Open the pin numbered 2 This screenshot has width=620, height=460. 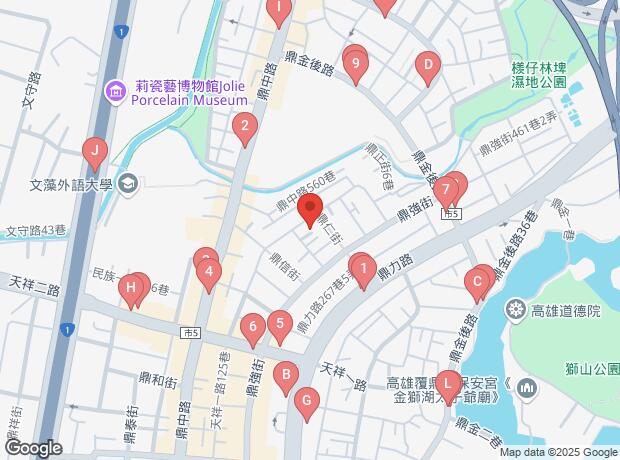pyautogui.click(x=243, y=126)
